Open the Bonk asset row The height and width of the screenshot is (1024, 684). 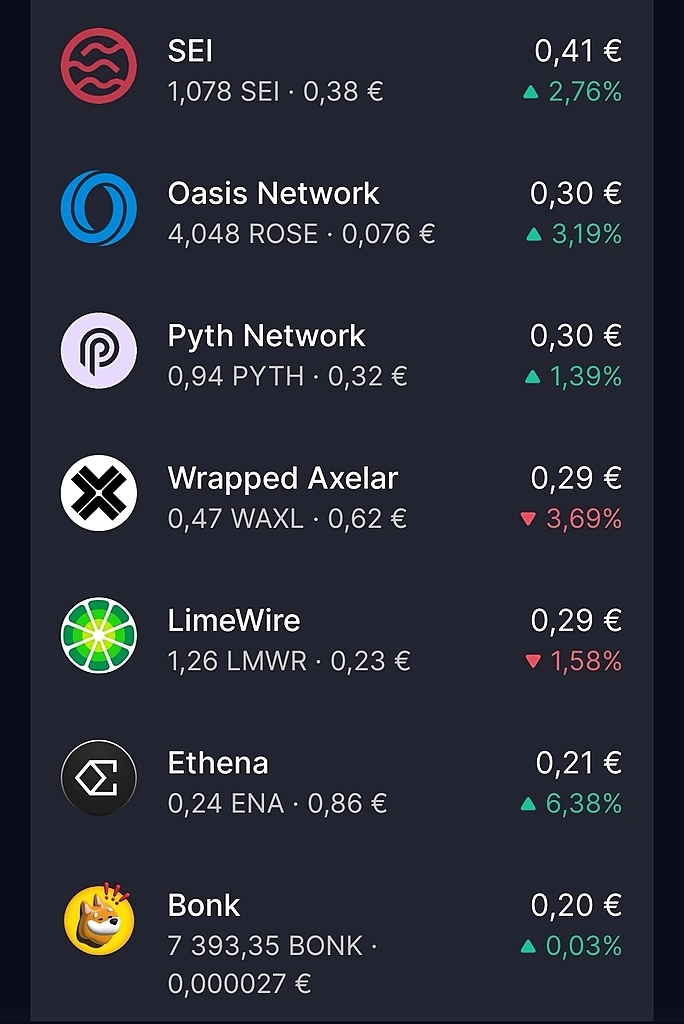tap(340, 935)
